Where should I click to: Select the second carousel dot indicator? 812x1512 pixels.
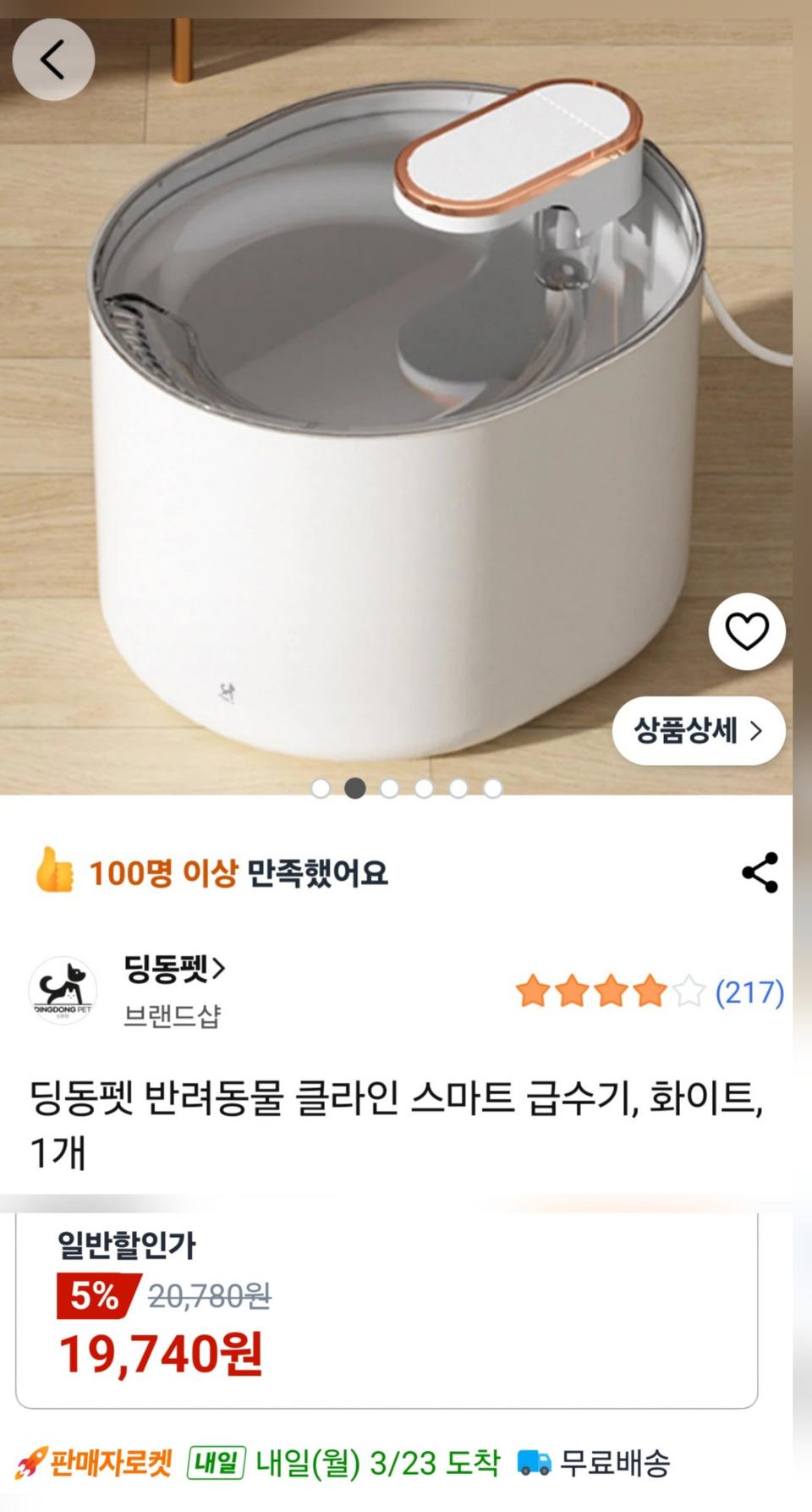click(355, 789)
